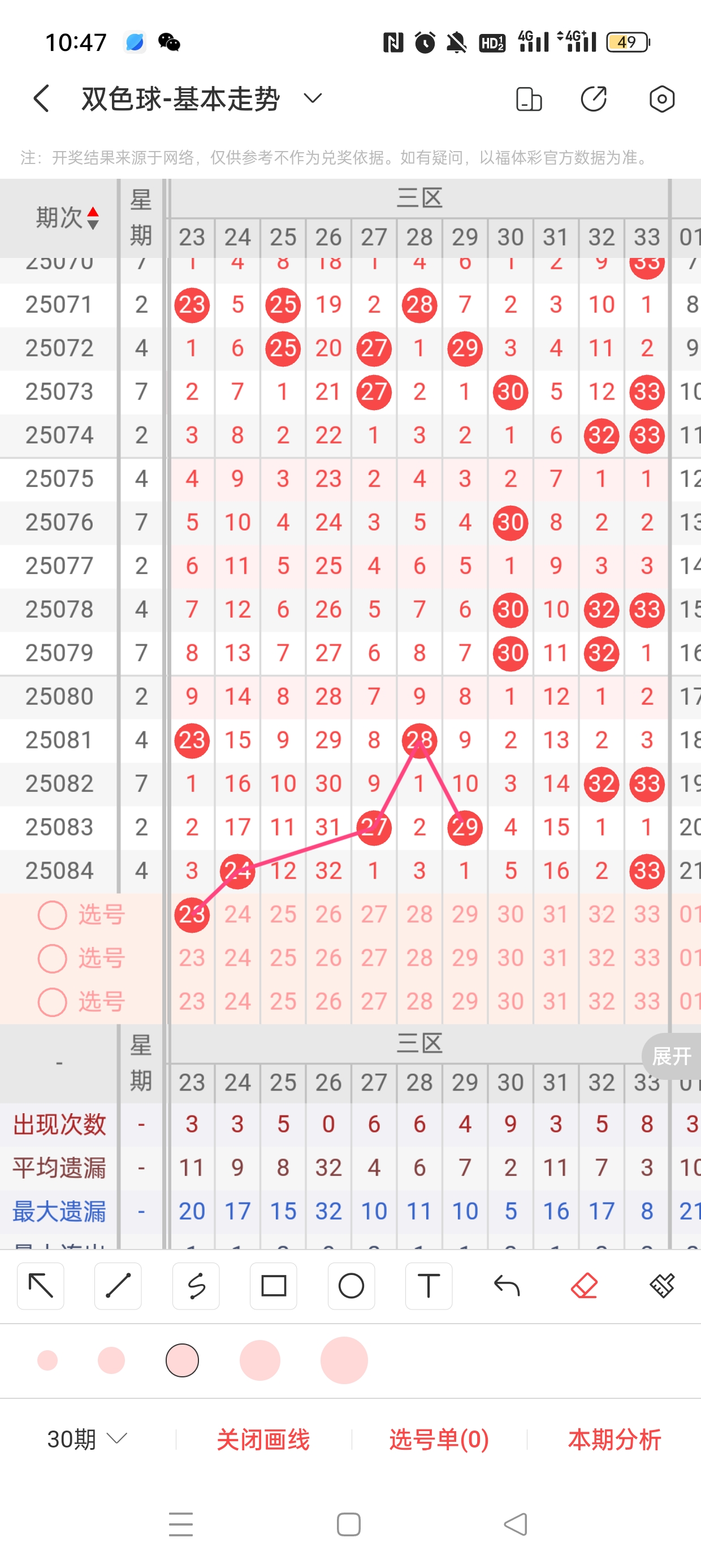Image resolution: width=701 pixels, height=1568 pixels.
Task: Choose the text tool
Action: [429, 1286]
